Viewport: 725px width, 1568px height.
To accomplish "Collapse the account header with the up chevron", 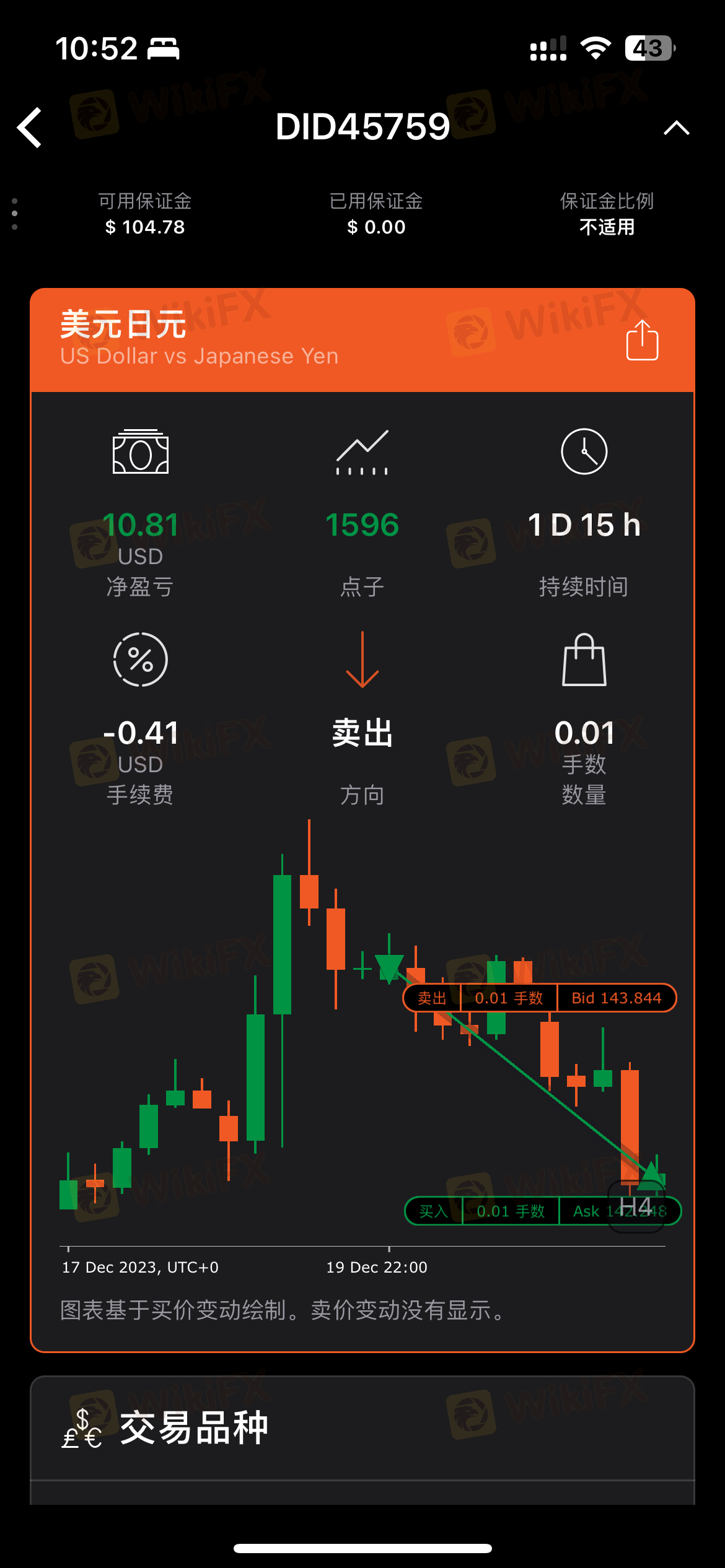I will coord(676,128).
